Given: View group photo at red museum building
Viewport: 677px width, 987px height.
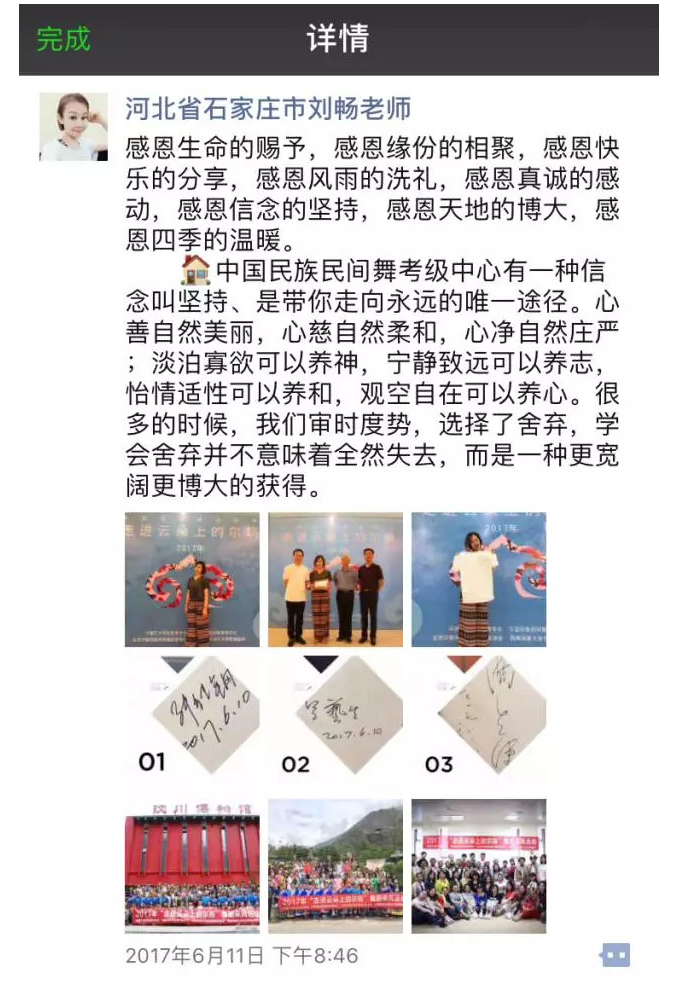Looking at the screenshot, I should (x=192, y=866).
